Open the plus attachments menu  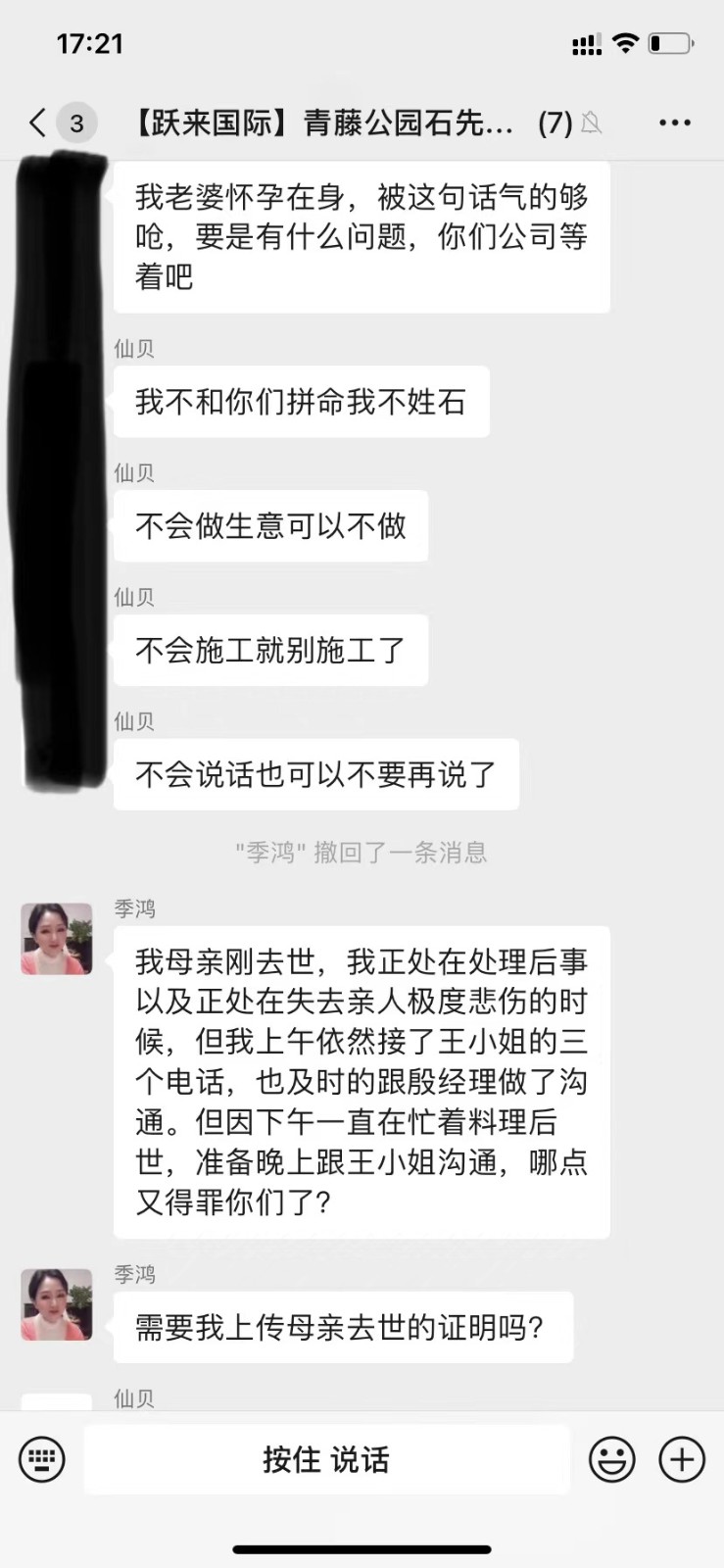click(x=682, y=1459)
